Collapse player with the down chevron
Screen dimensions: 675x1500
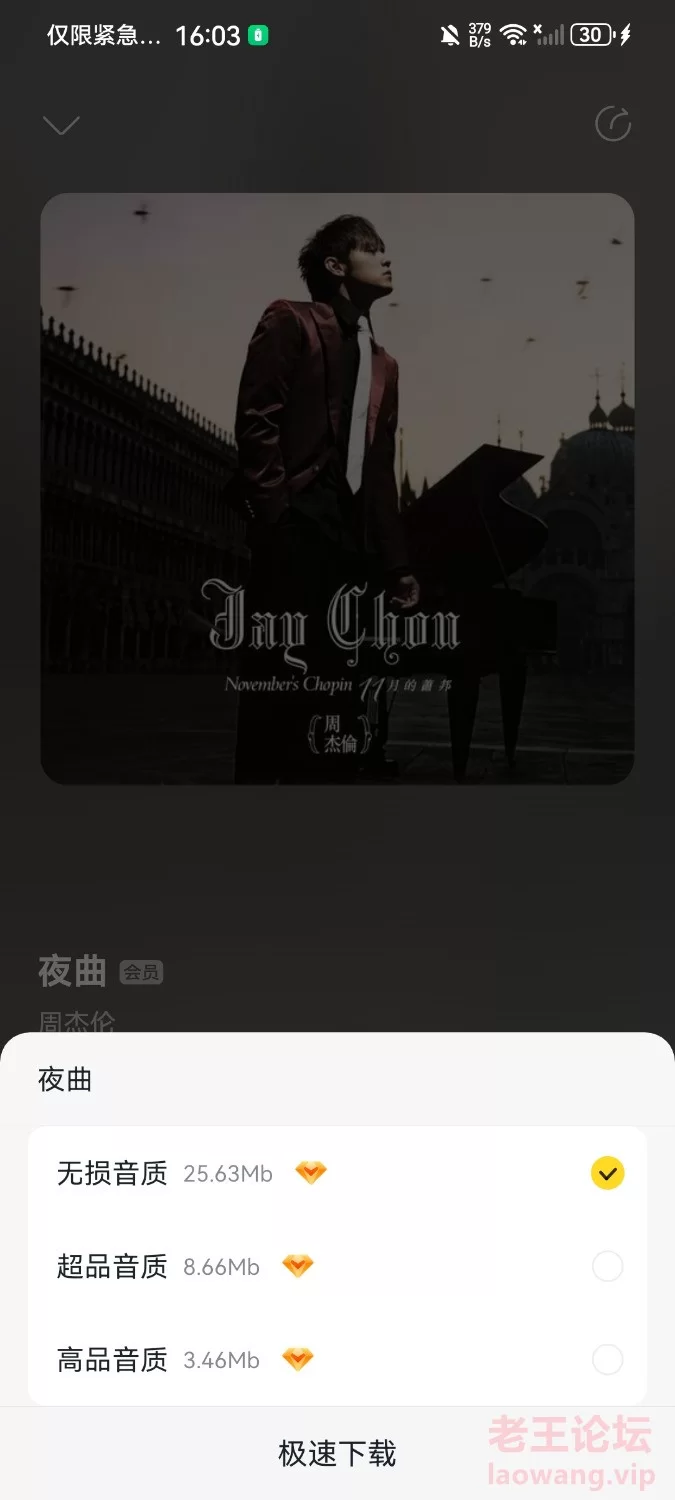pos(61,125)
